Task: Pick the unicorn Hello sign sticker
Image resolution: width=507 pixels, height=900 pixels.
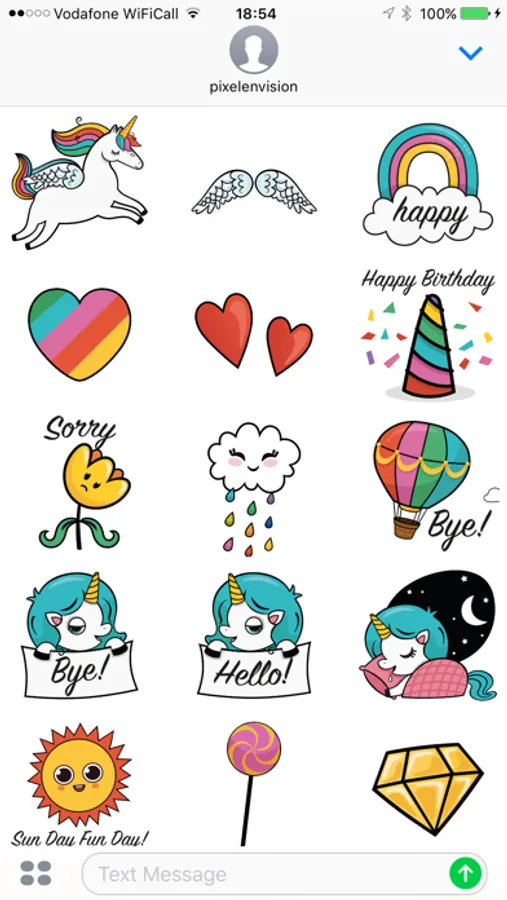Action: click(254, 635)
